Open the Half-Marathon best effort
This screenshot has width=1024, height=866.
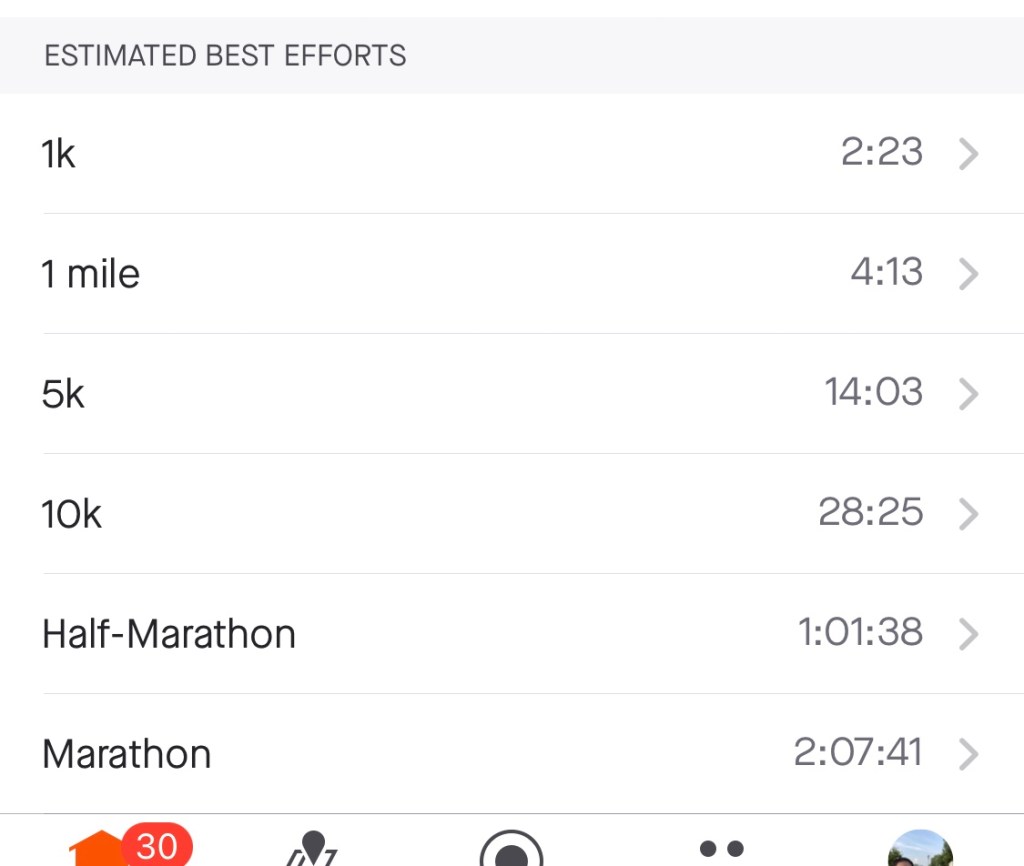coord(510,634)
